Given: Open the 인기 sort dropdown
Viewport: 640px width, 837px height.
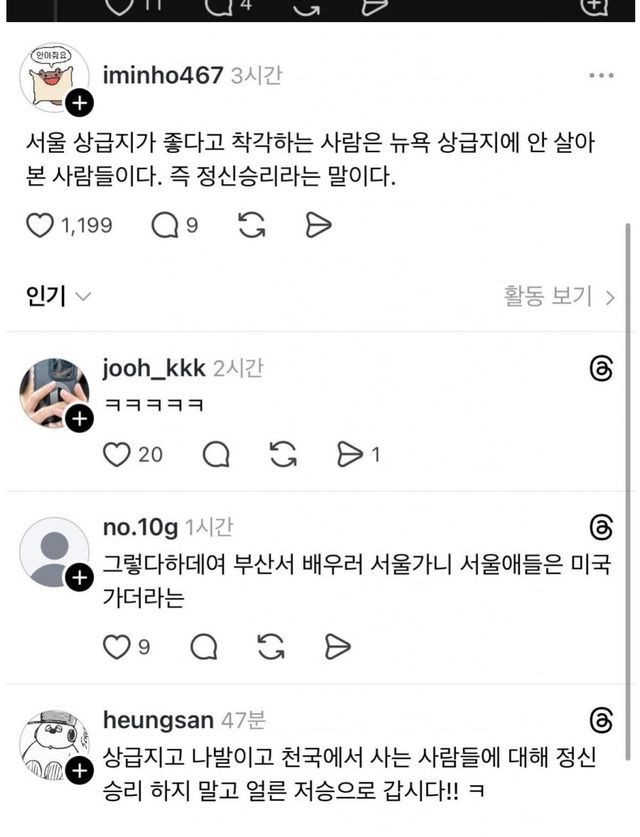Looking at the screenshot, I should click(x=58, y=296).
